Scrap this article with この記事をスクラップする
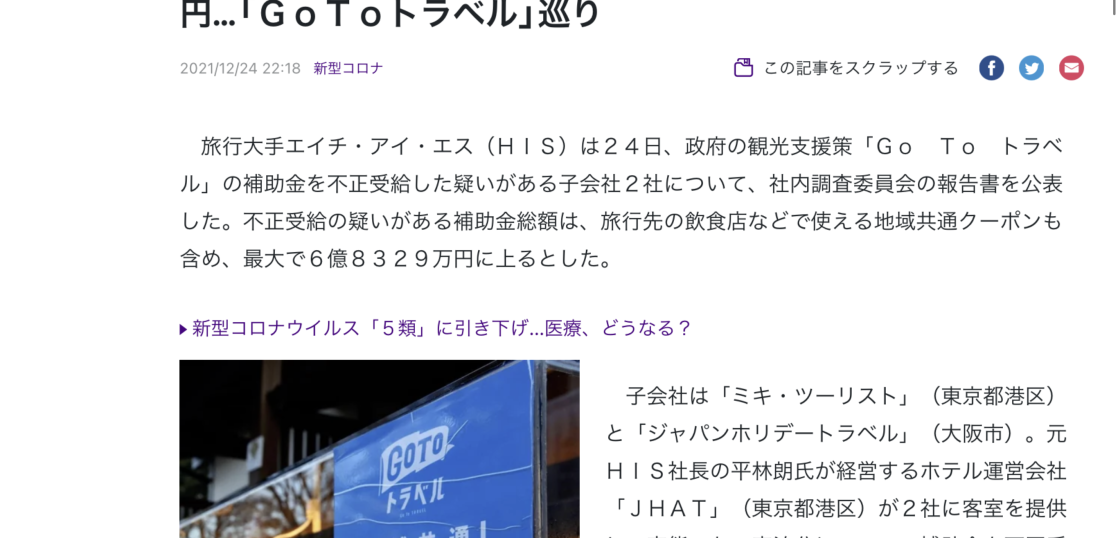Image resolution: width=1118 pixels, height=538 pixels. click(848, 68)
